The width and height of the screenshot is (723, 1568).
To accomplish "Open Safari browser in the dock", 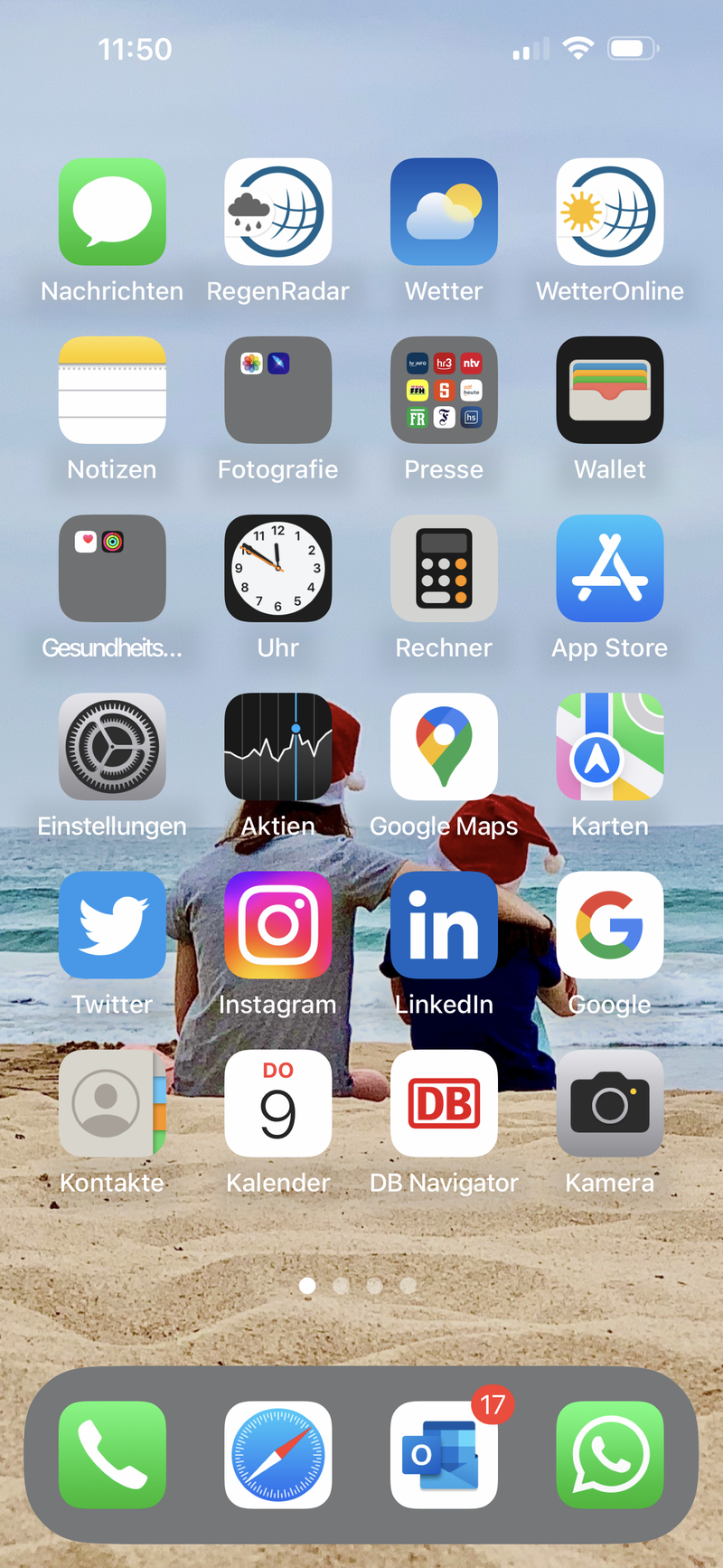I will click(x=277, y=1455).
